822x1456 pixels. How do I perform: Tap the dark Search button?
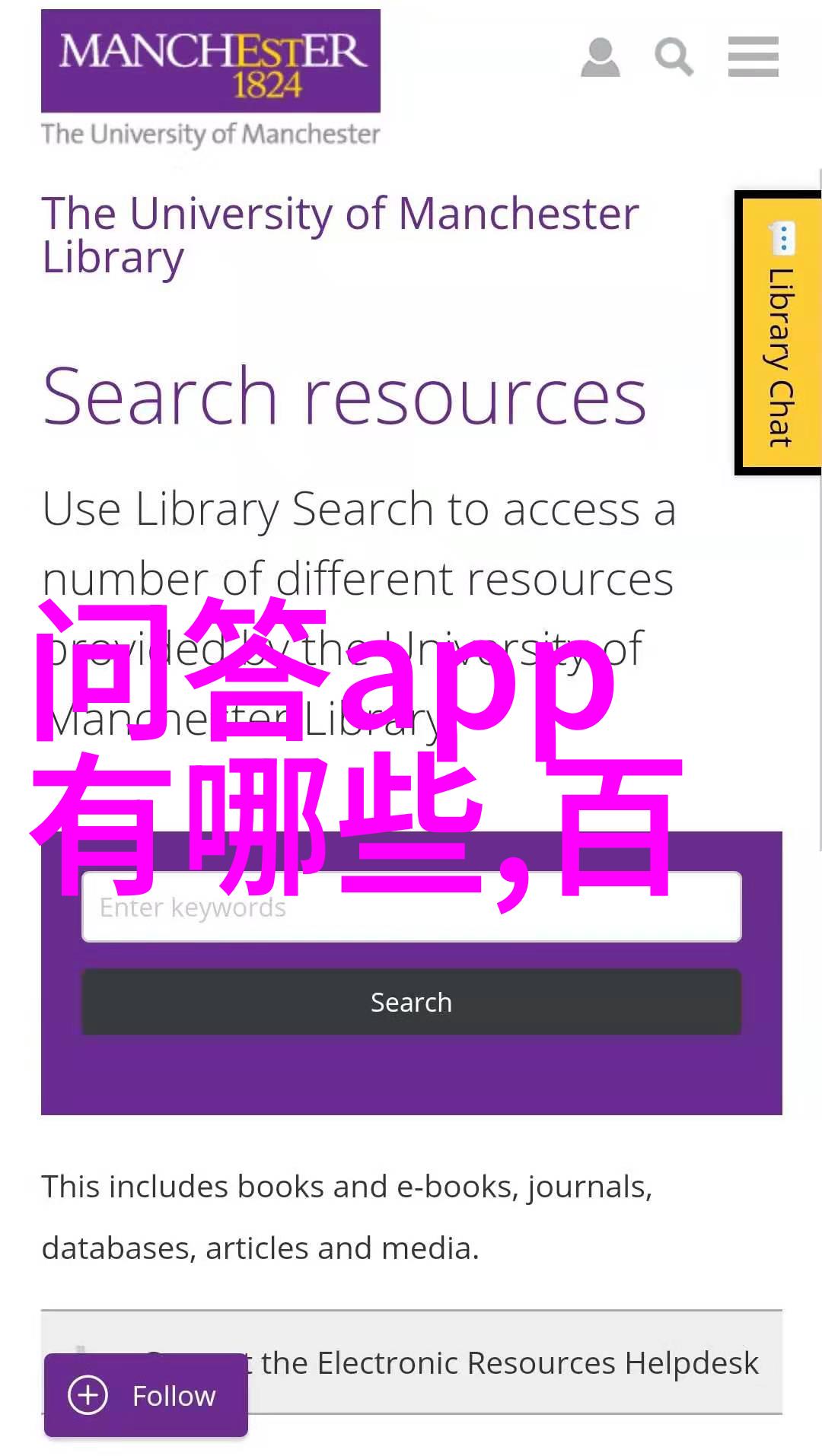411,1002
